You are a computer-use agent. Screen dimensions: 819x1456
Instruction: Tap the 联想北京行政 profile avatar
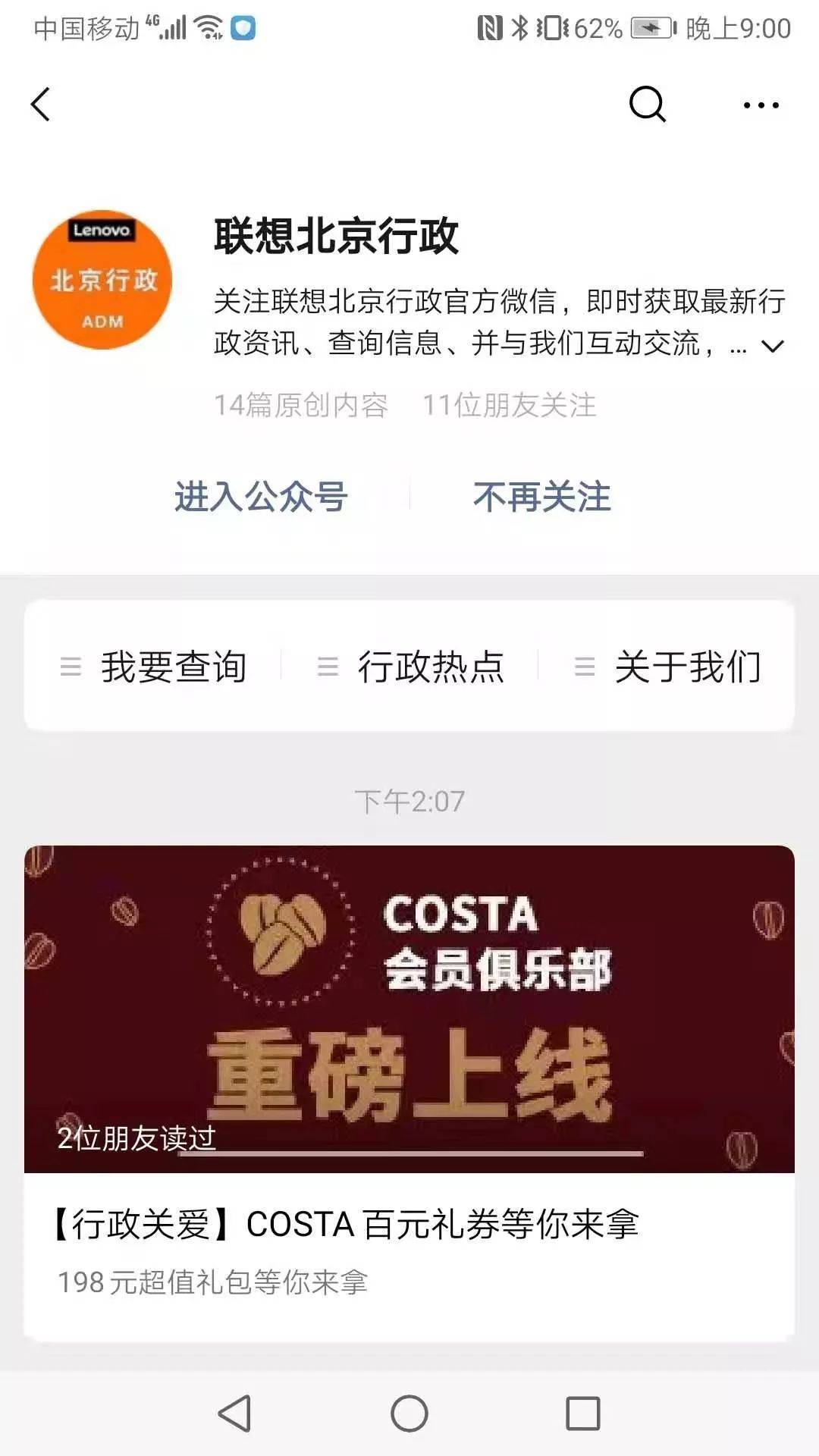[x=102, y=280]
